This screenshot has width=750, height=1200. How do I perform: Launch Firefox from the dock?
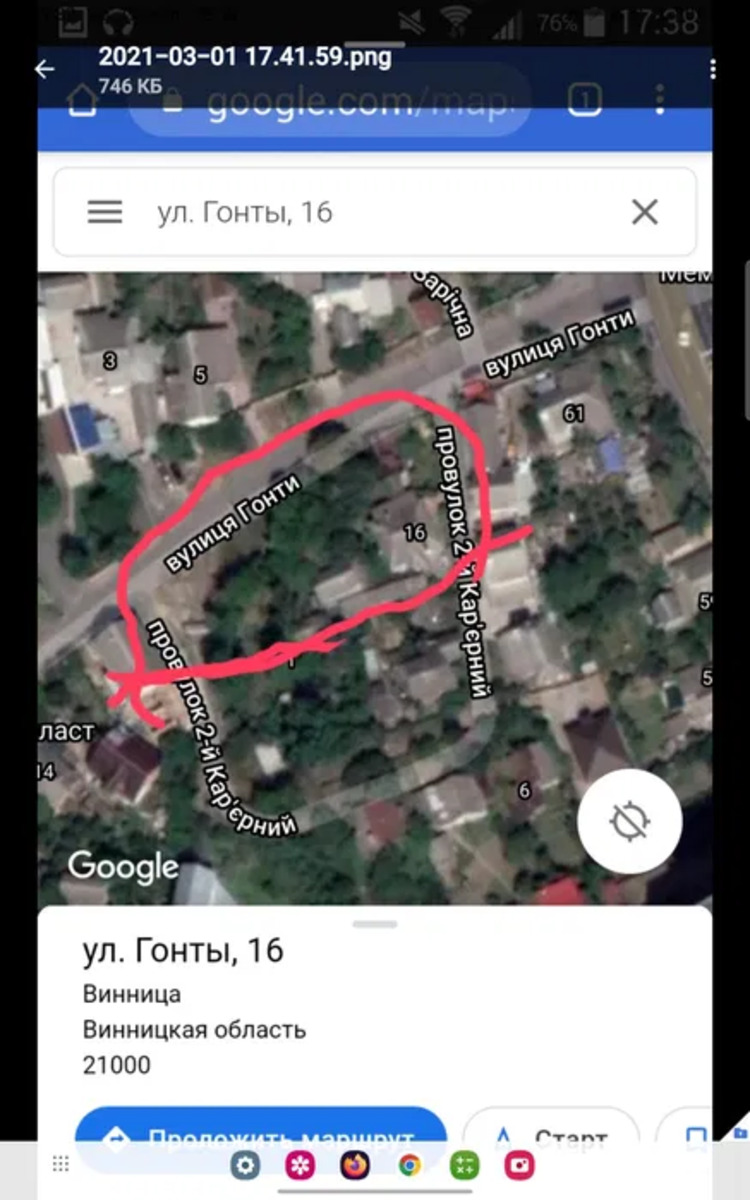tap(355, 1165)
